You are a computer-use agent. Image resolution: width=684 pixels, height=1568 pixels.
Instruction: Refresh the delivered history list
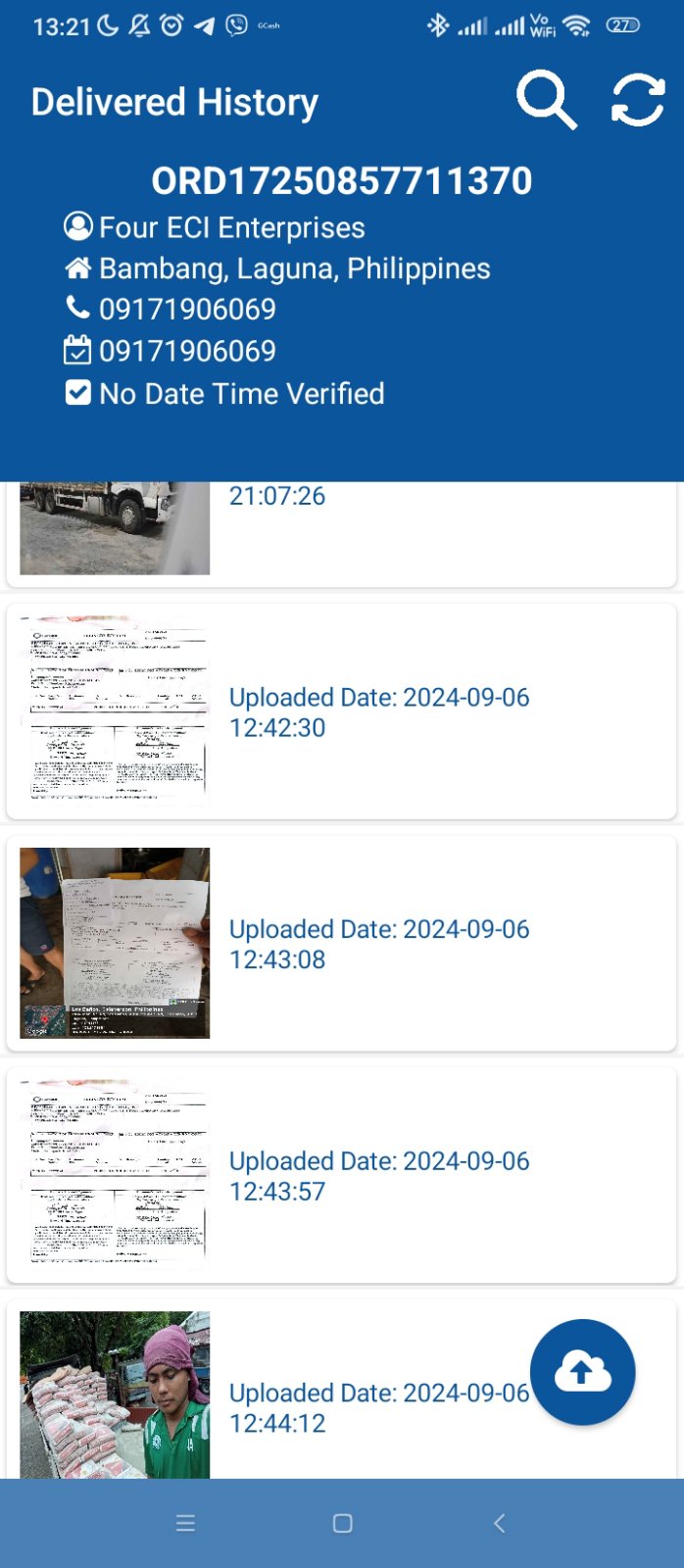[638, 100]
